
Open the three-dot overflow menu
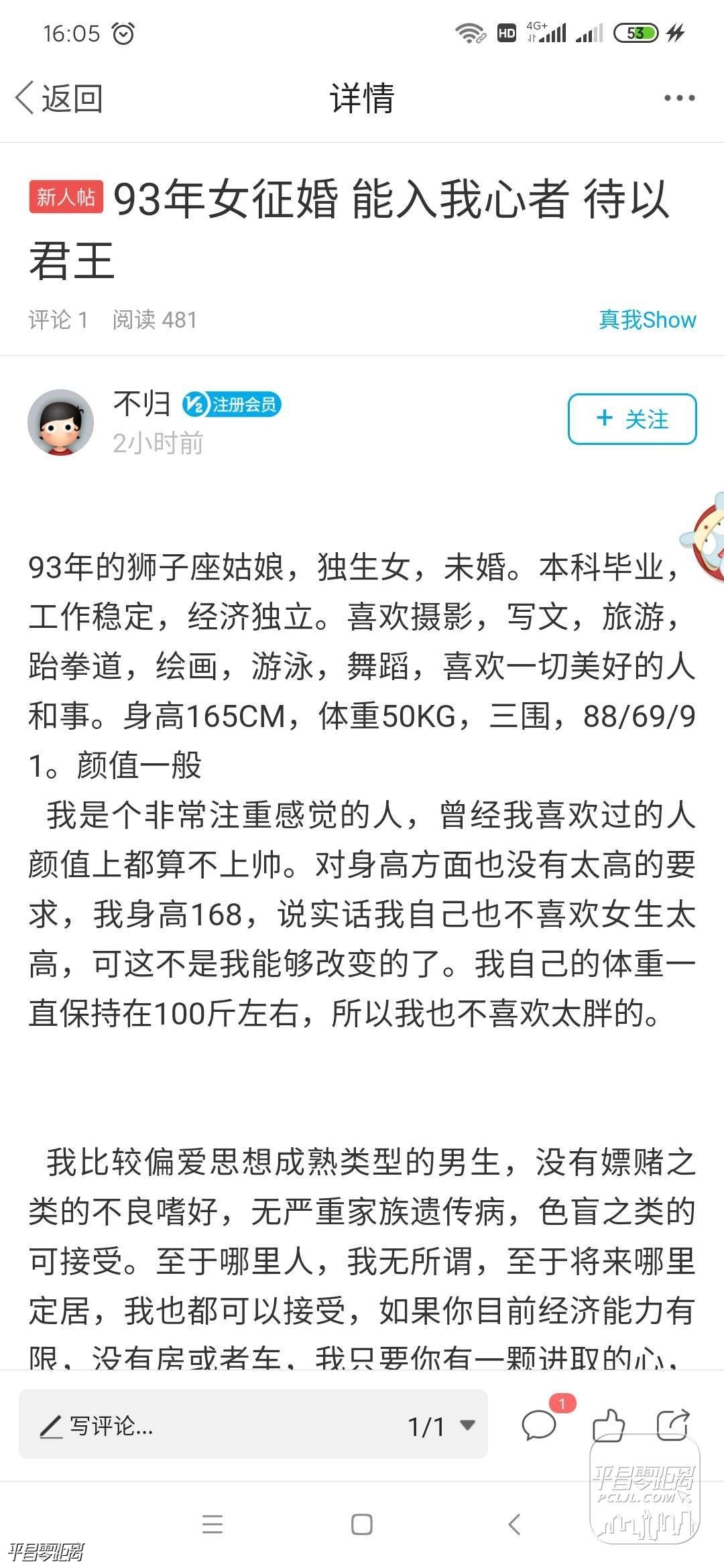[x=679, y=99]
